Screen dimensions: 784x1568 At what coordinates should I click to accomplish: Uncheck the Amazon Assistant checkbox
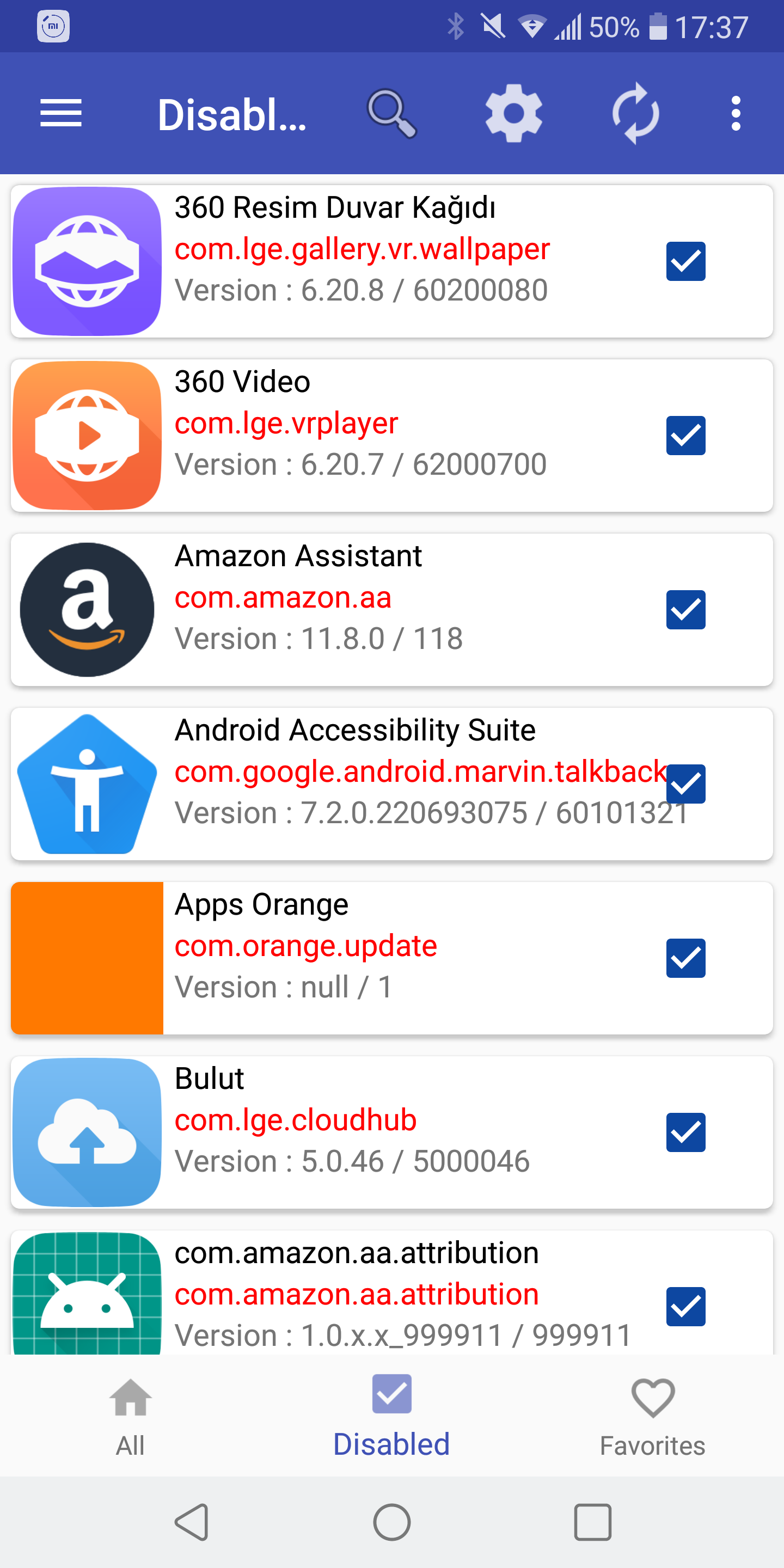click(685, 609)
